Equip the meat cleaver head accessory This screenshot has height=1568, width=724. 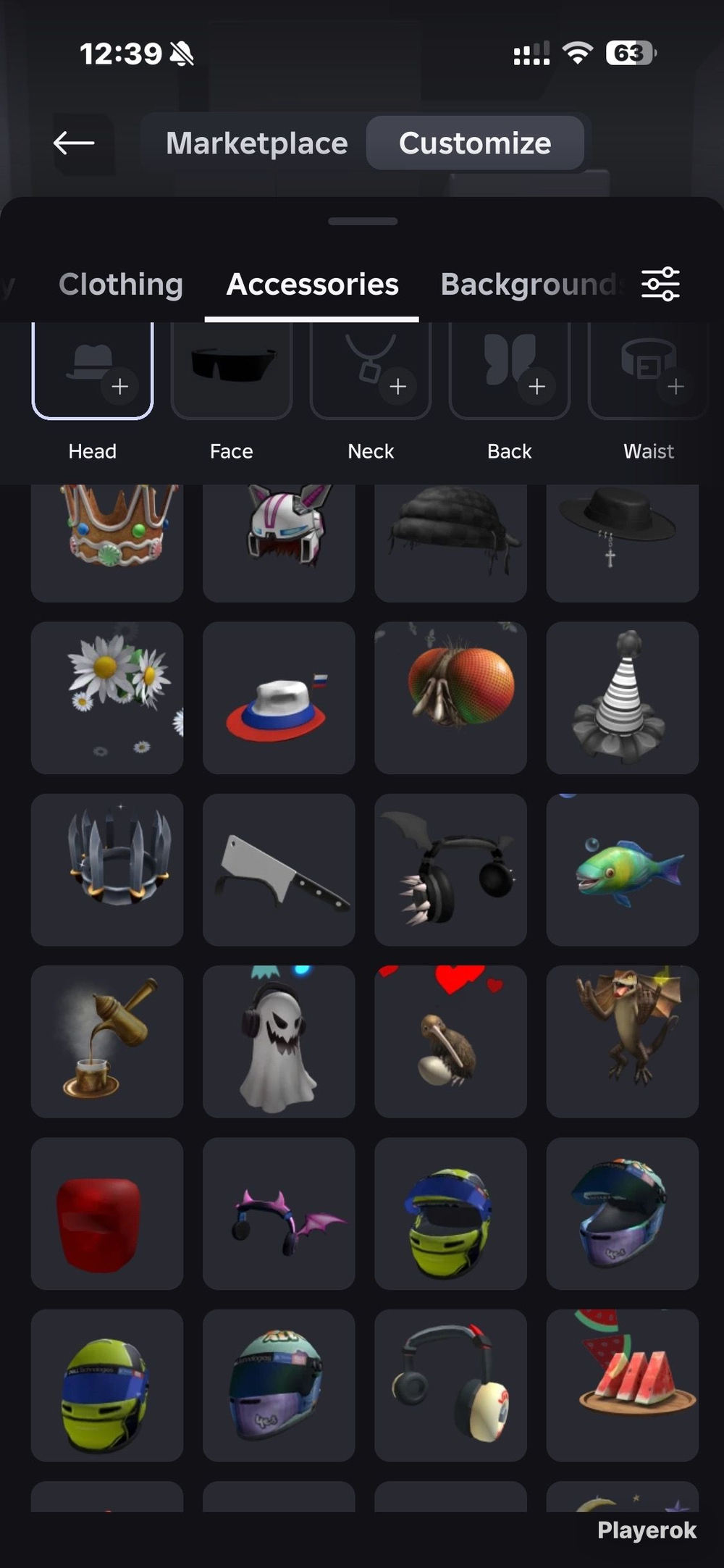pyautogui.click(x=279, y=869)
